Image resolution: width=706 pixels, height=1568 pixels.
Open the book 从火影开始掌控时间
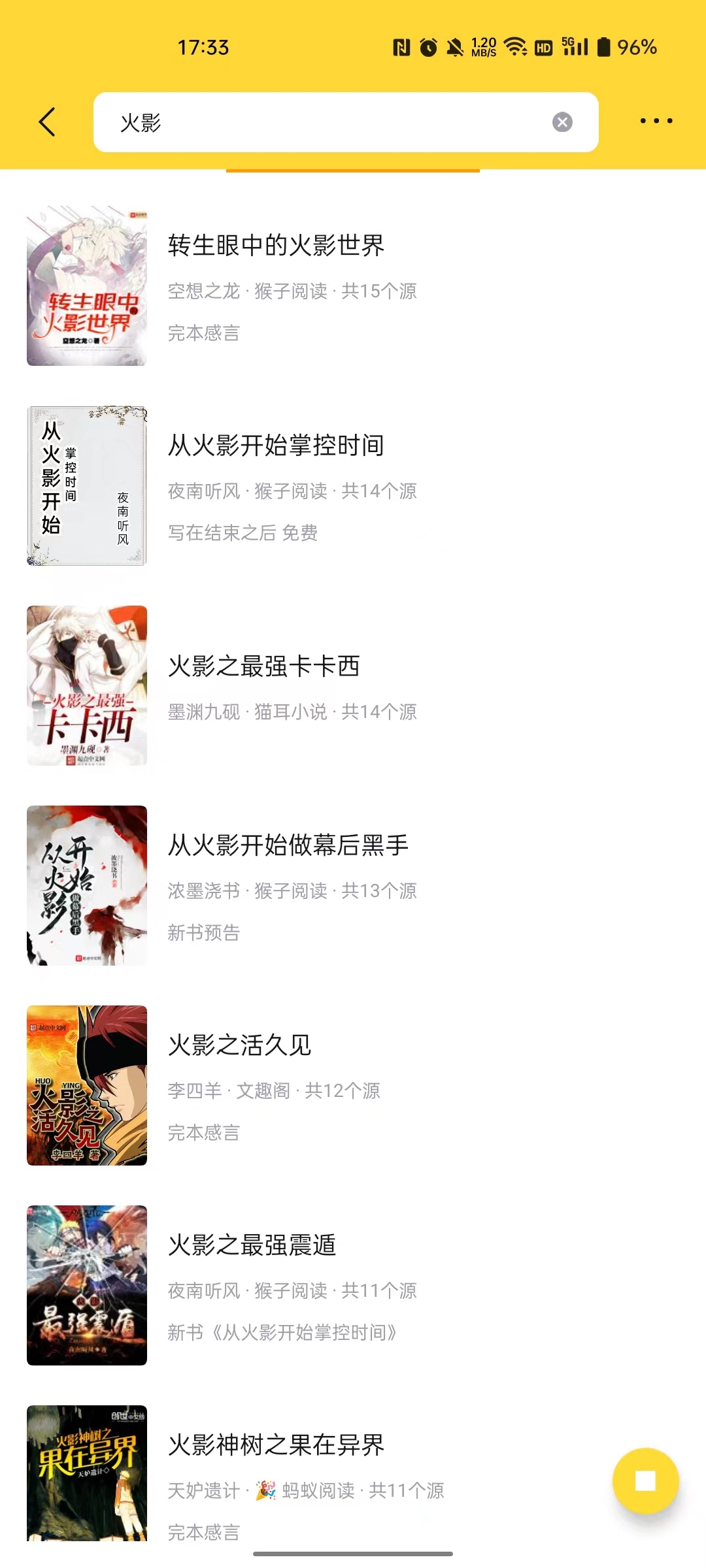coord(276,446)
